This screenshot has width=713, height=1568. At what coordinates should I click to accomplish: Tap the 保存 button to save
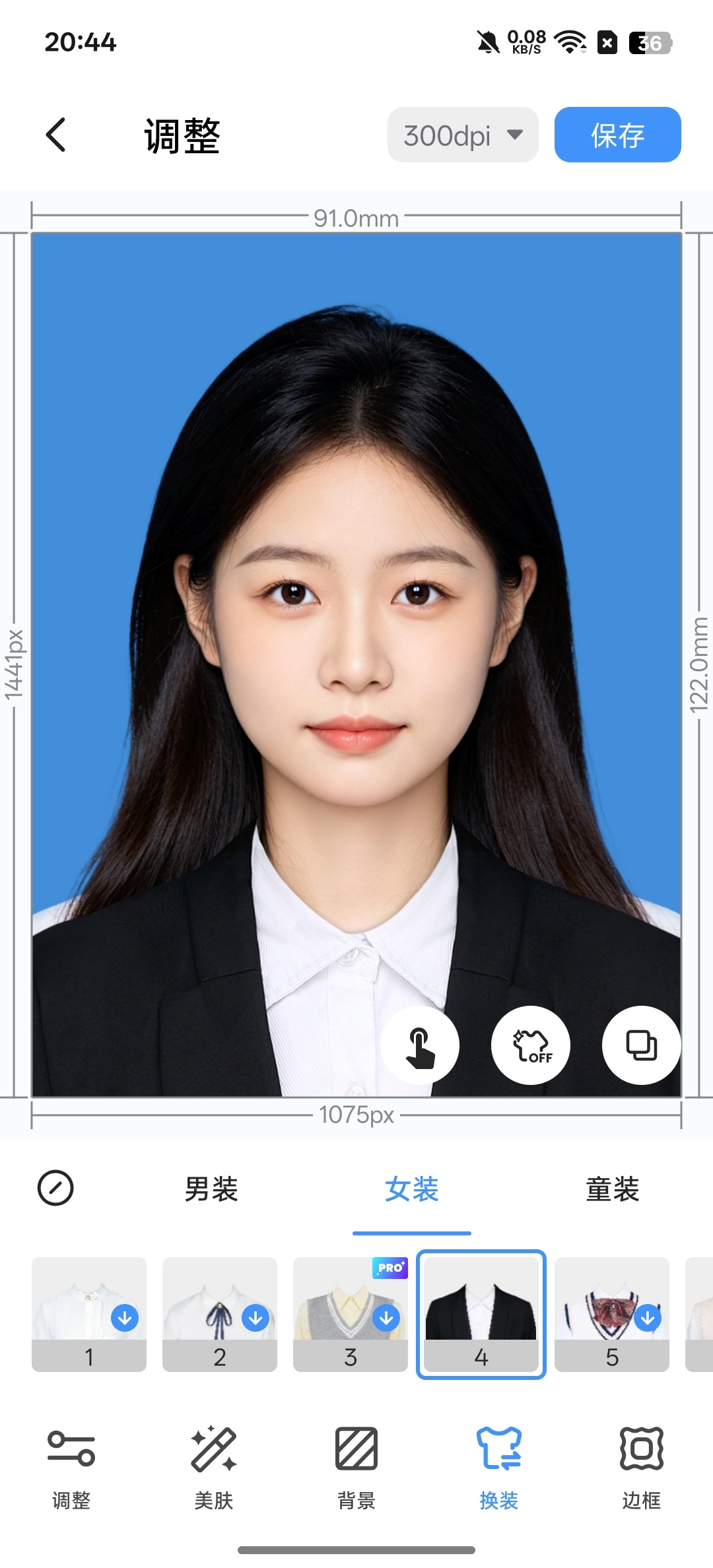(617, 135)
